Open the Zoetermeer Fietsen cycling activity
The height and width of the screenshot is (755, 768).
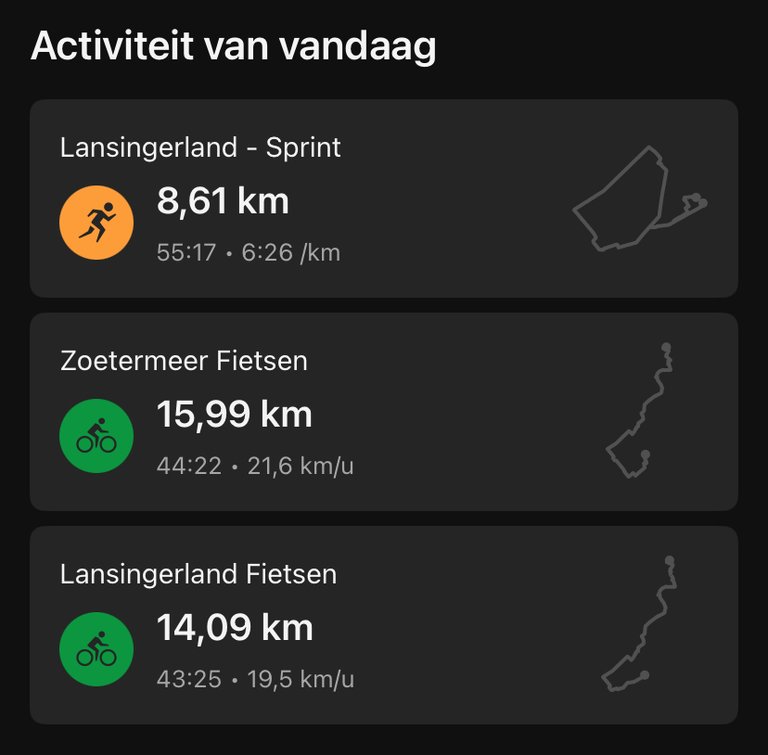[383, 412]
